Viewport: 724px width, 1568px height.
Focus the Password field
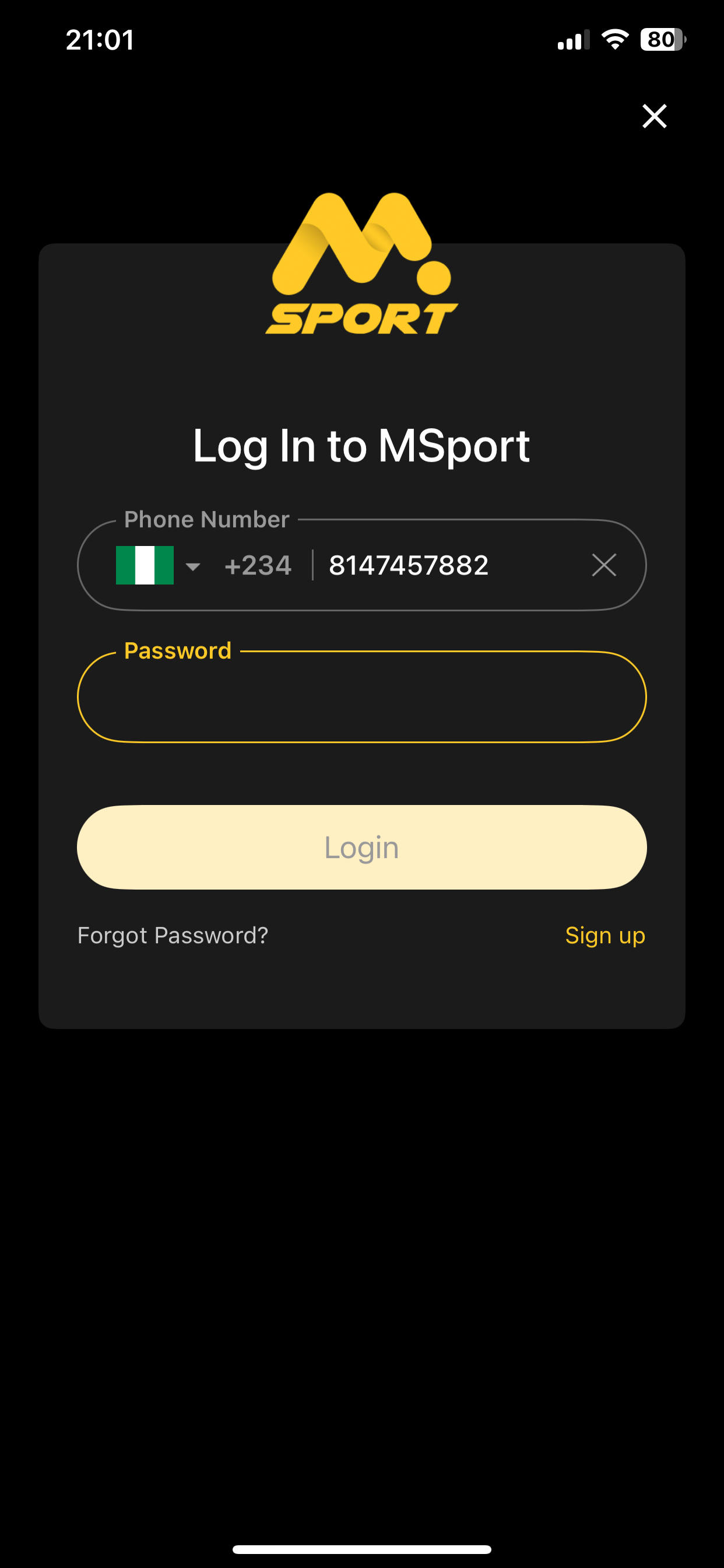point(361,697)
